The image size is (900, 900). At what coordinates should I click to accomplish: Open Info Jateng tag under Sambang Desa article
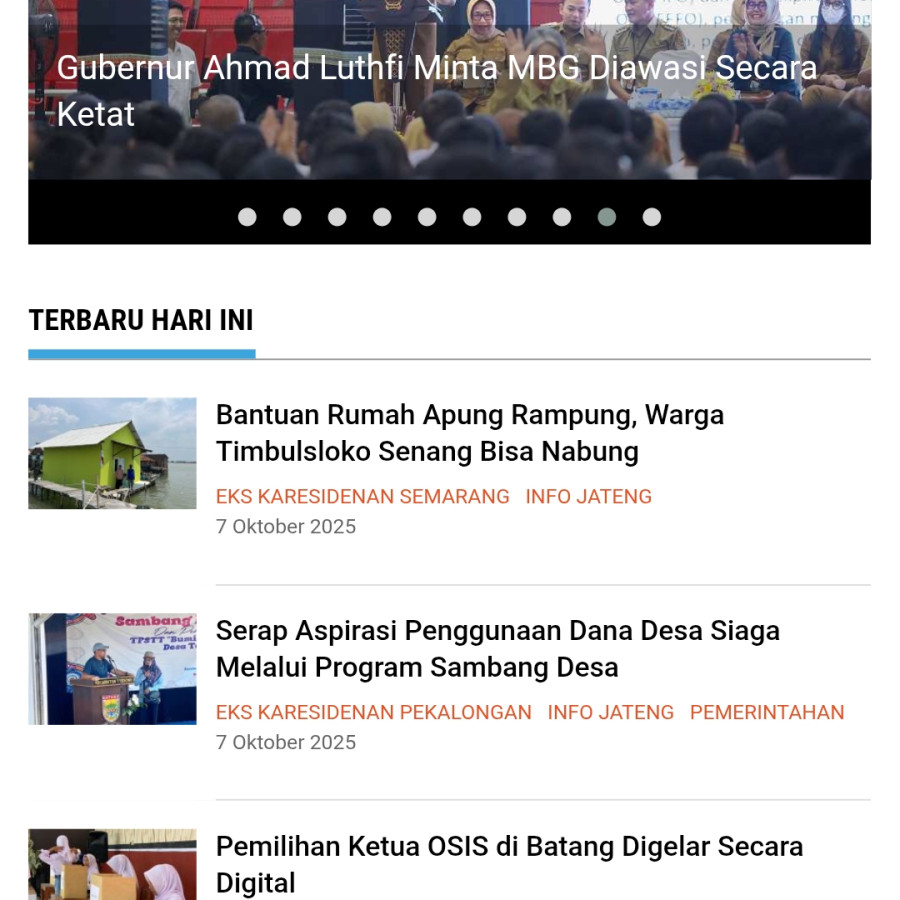click(x=610, y=712)
